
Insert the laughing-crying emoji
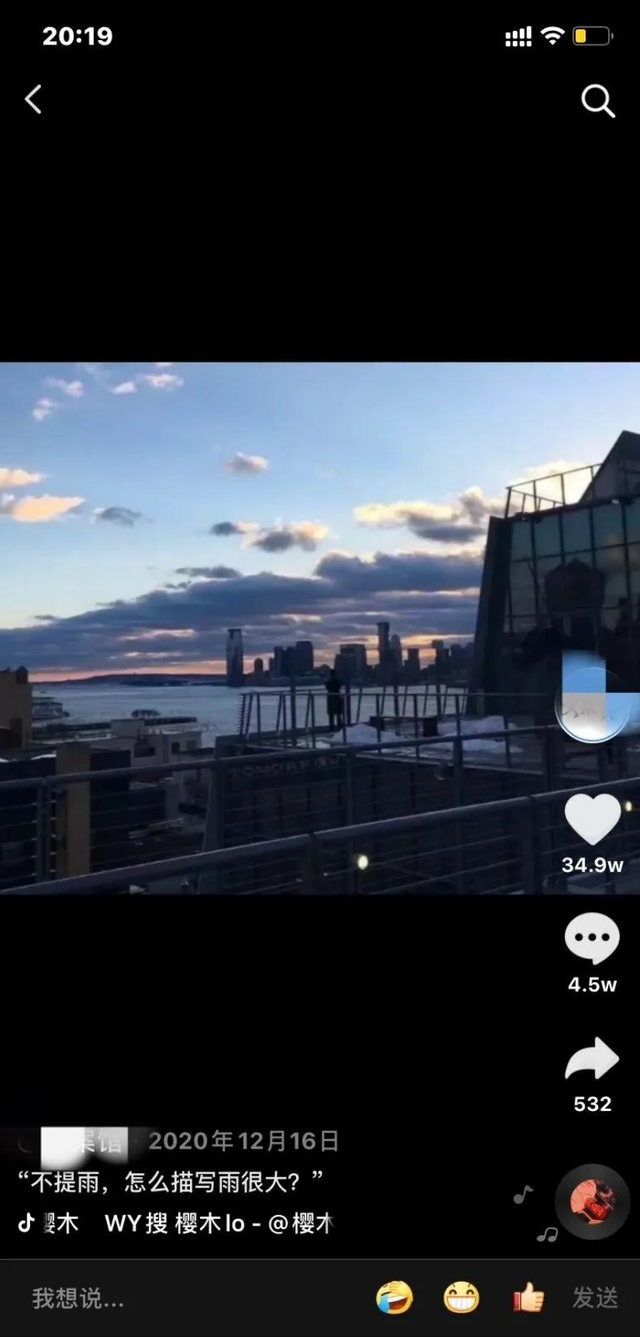click(x=394, y=1298)
